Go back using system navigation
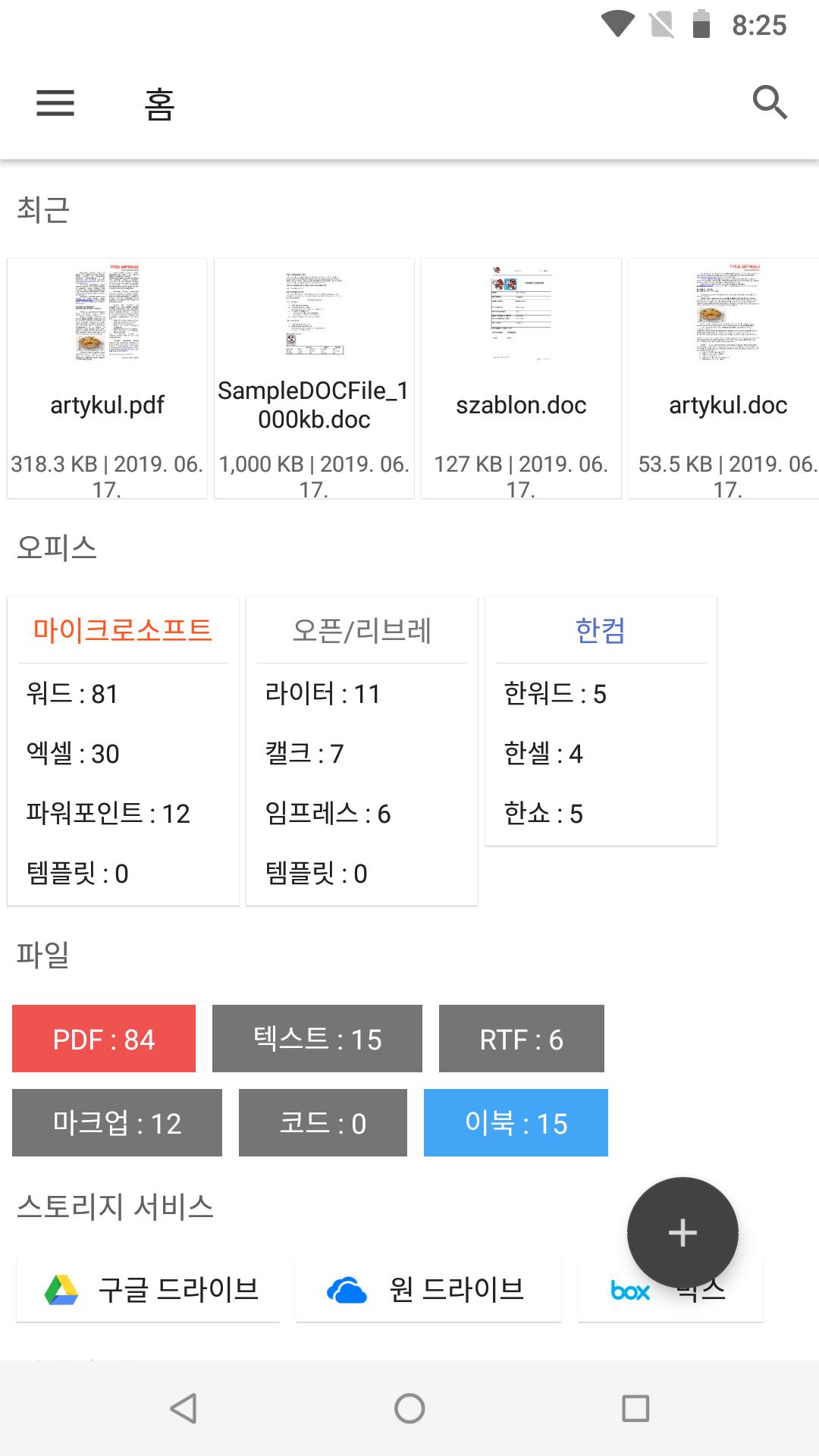 point(183,1408)
